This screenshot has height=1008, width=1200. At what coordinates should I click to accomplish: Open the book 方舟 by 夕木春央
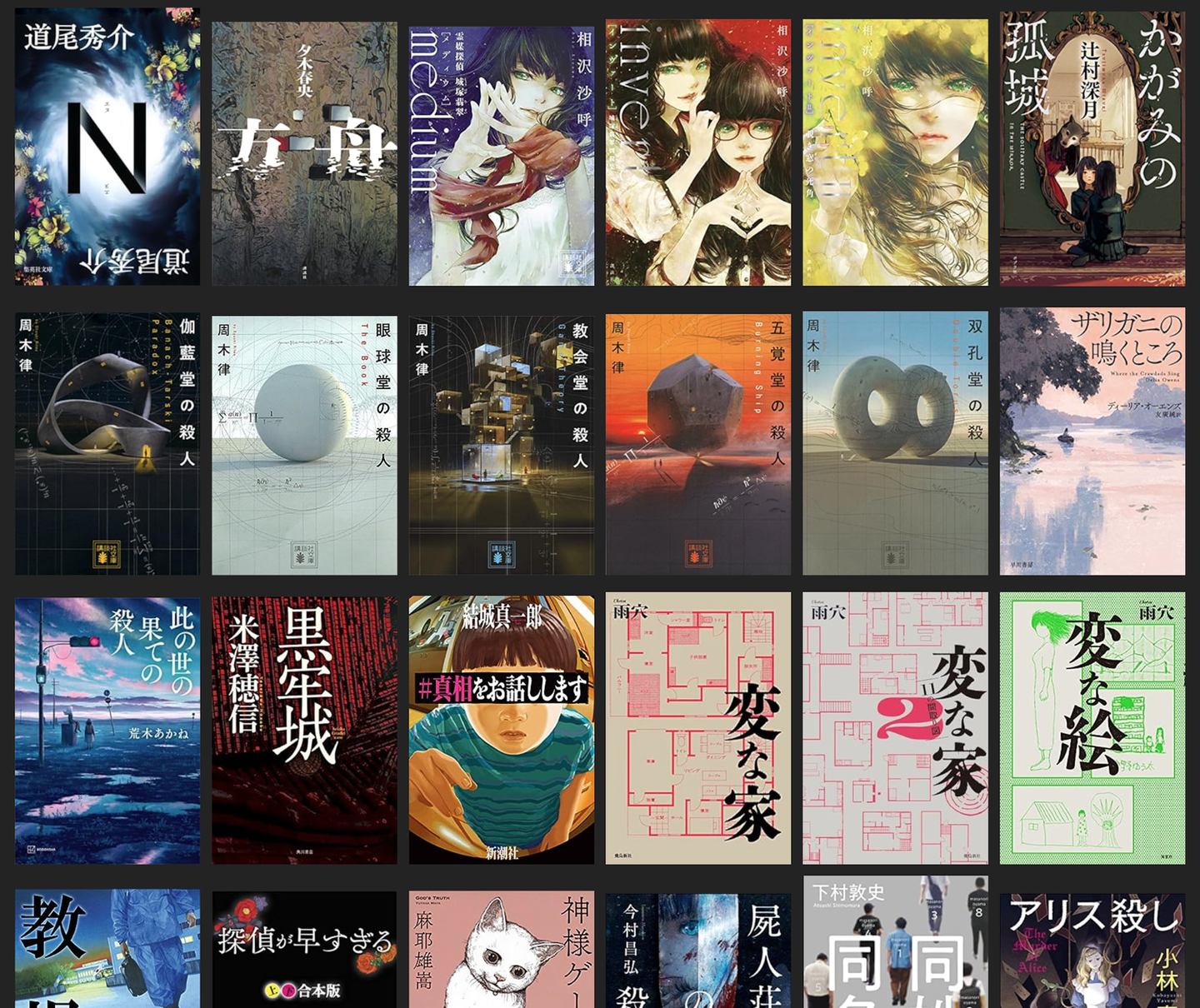pos(304,154)
